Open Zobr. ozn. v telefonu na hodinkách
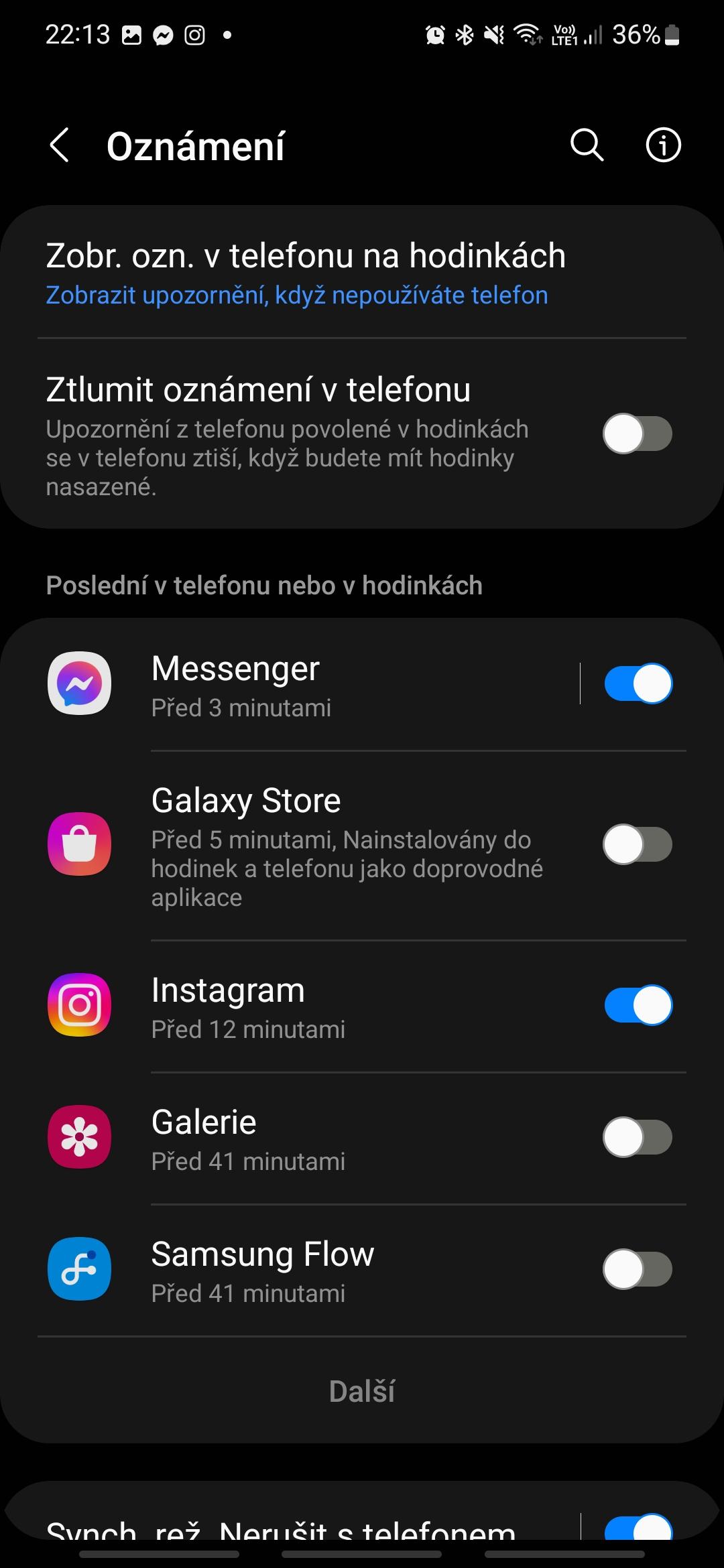The height and width of the screenshot is (1568, 724). [x=362, y=272]
